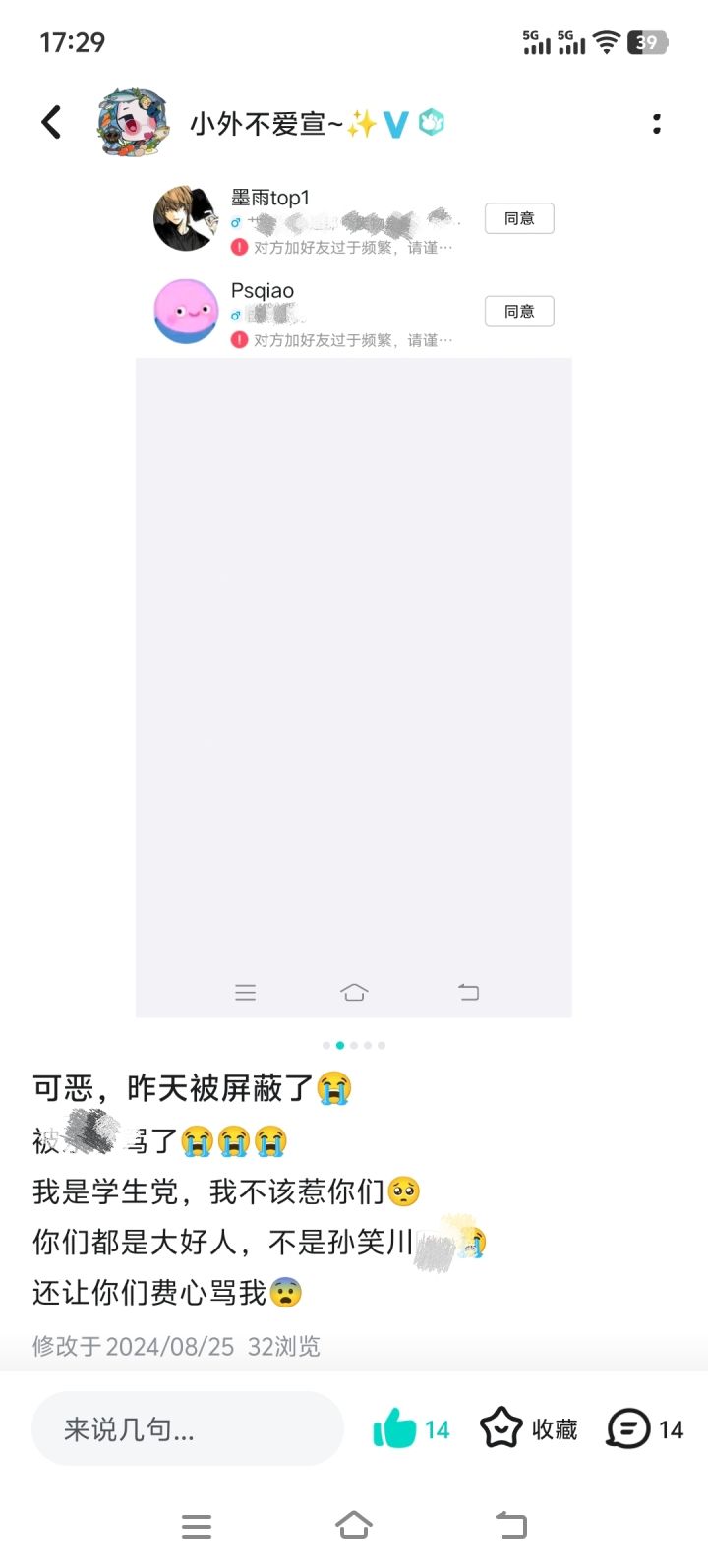Approve Psqiao's request with 同意
Screen dimensions: 708x1568
pos(519,312)
